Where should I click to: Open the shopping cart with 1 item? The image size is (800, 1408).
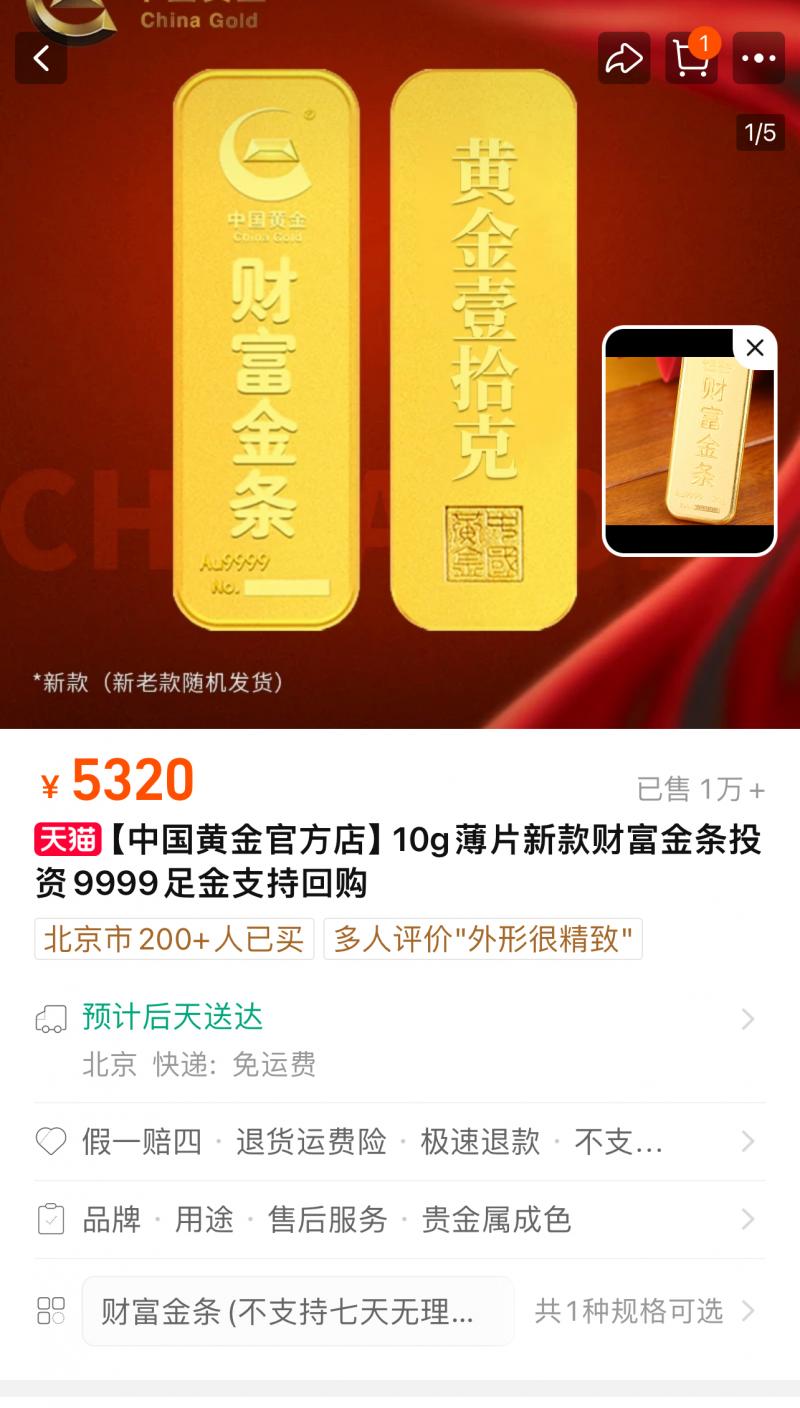pyautogui.click(x=690, y=58)
